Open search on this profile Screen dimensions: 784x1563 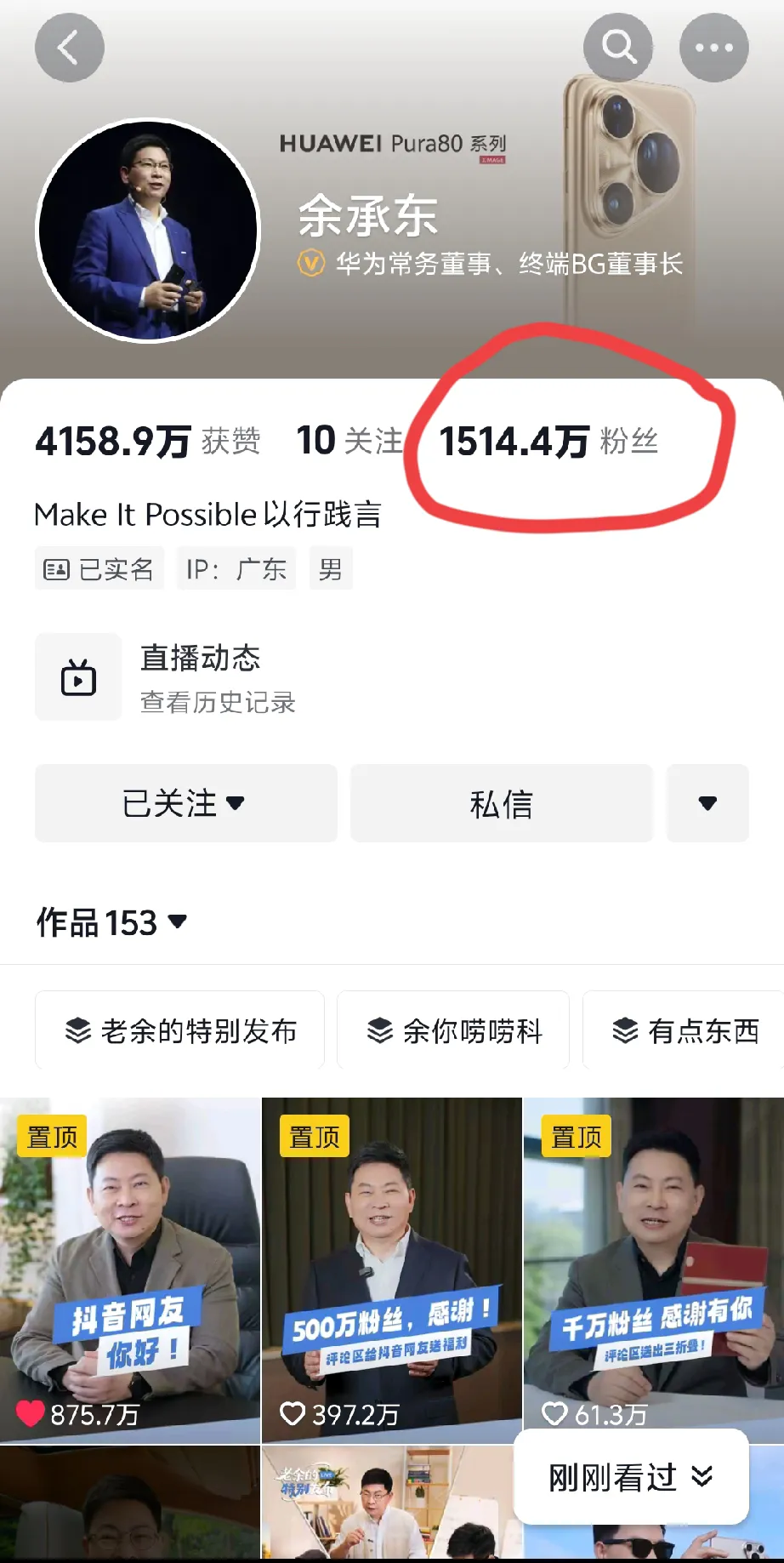point(618,48)
